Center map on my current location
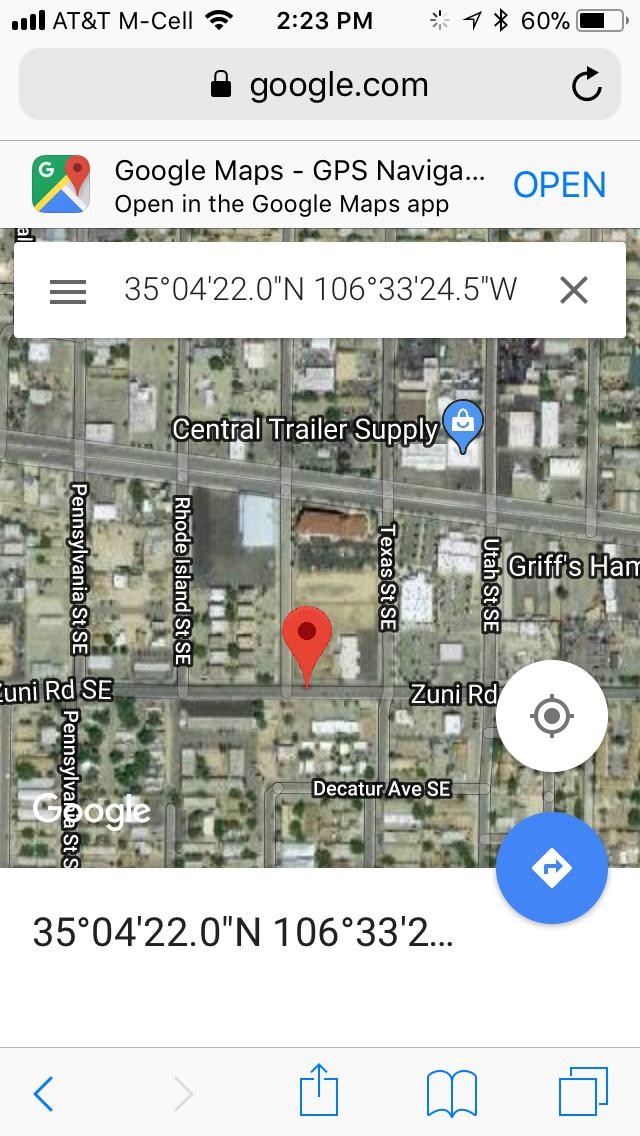 551,716
